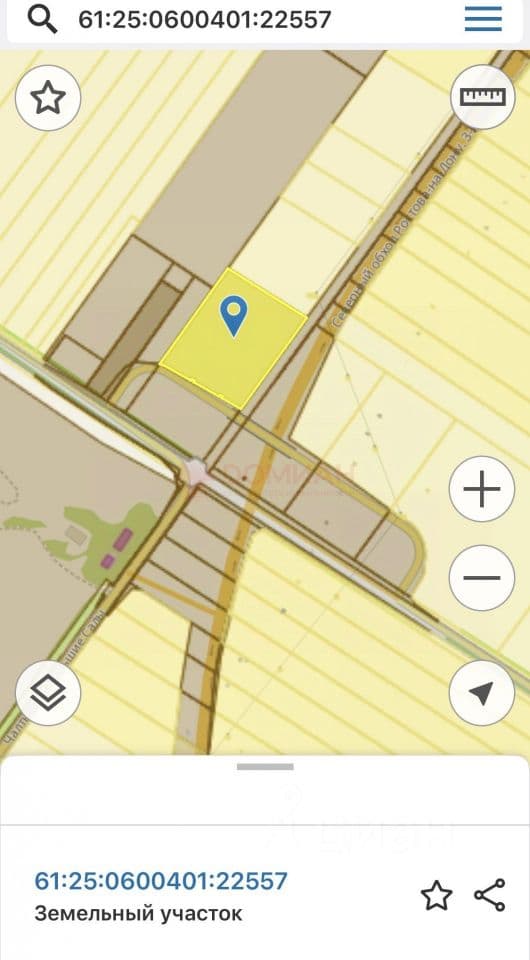Zoom out of the map

pyautogui.click(x=482, y=577)
